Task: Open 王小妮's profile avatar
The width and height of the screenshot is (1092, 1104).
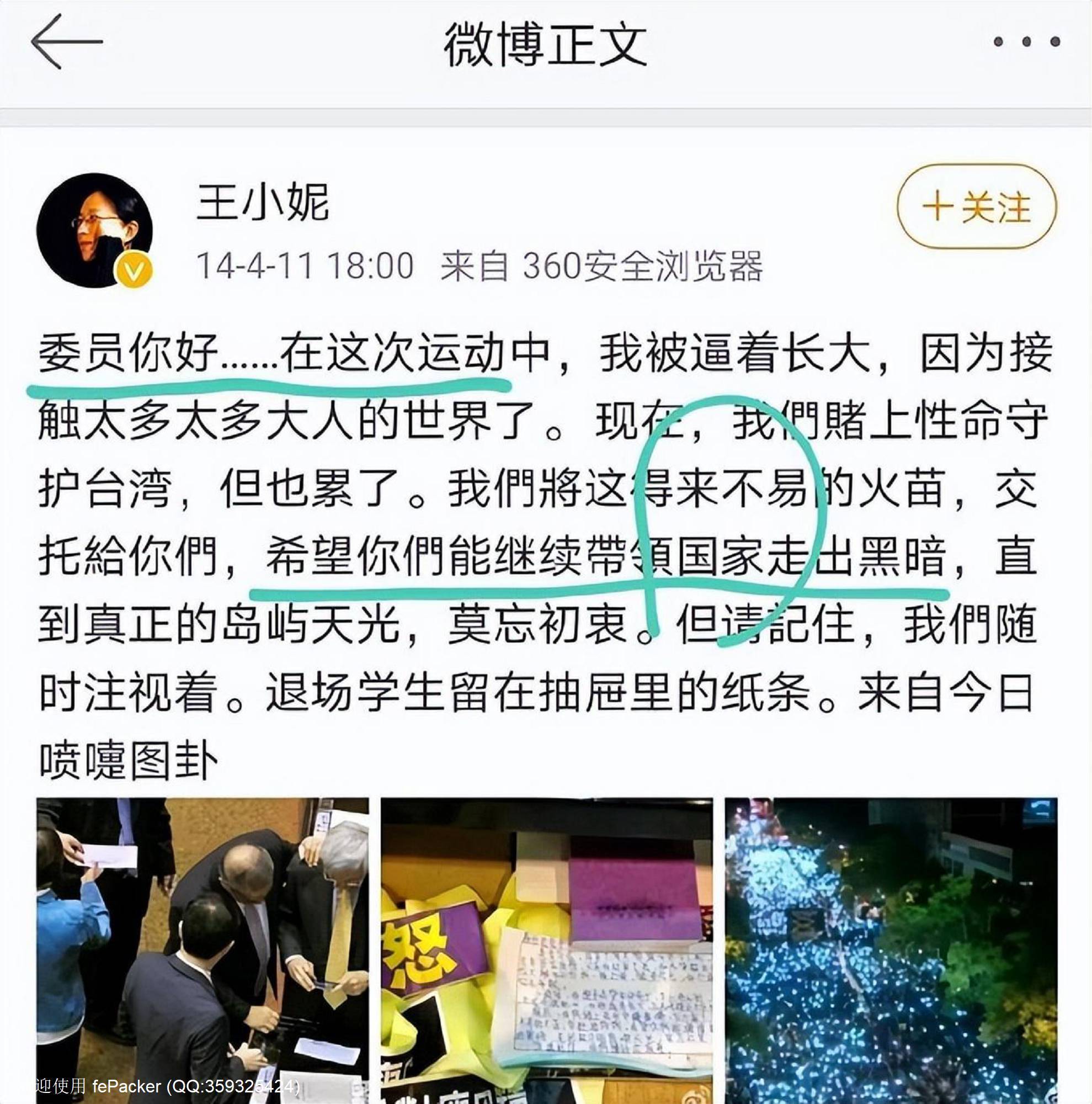Action: pos(95,230)
